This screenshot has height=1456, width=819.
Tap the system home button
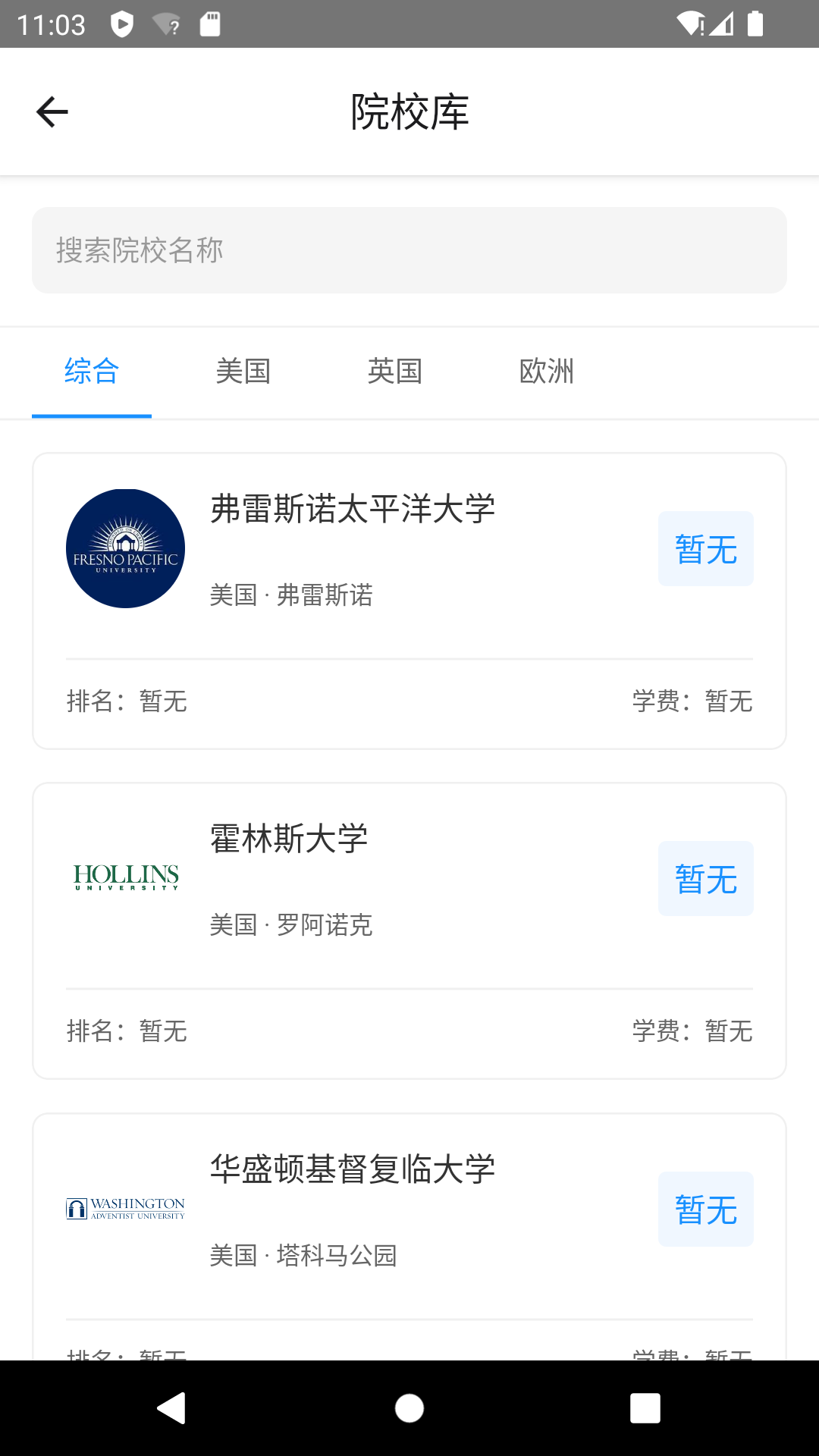(409, 1408)
